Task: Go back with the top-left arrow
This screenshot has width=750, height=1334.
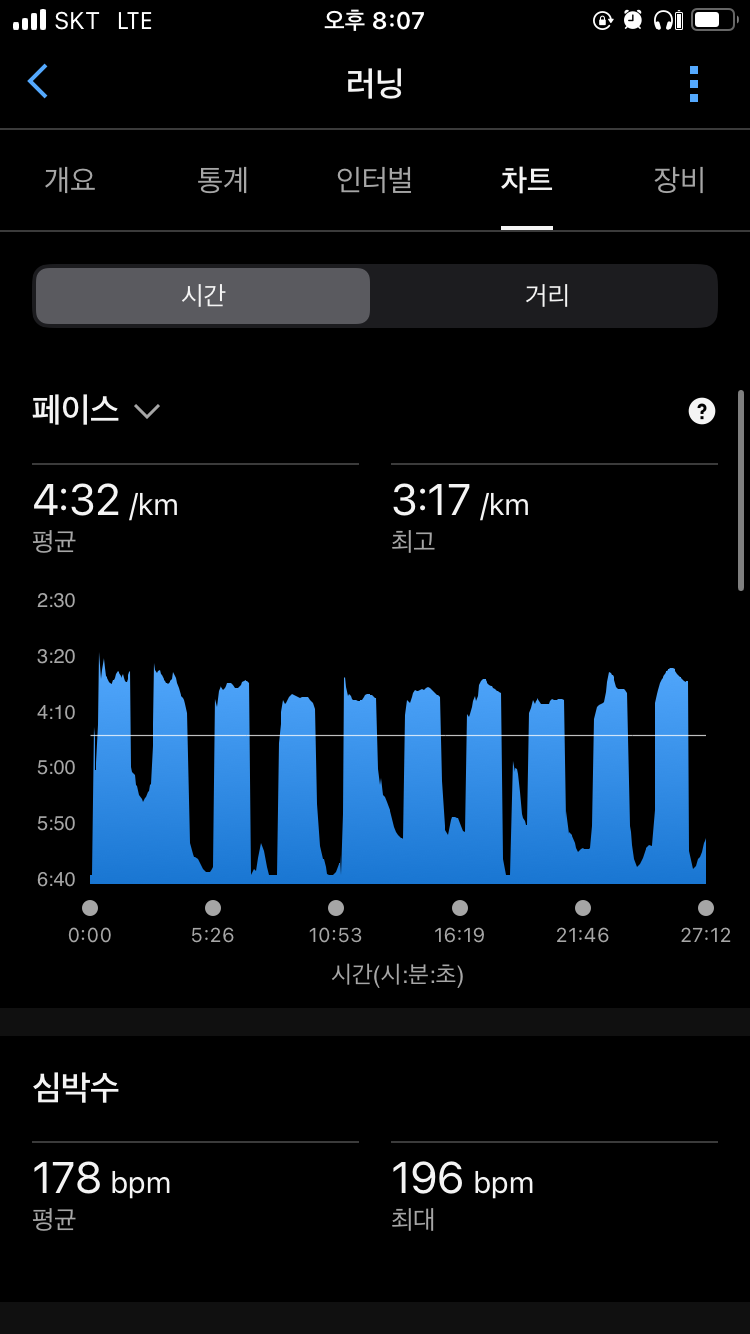Action: pyautogui.click(x=38, y=82)
